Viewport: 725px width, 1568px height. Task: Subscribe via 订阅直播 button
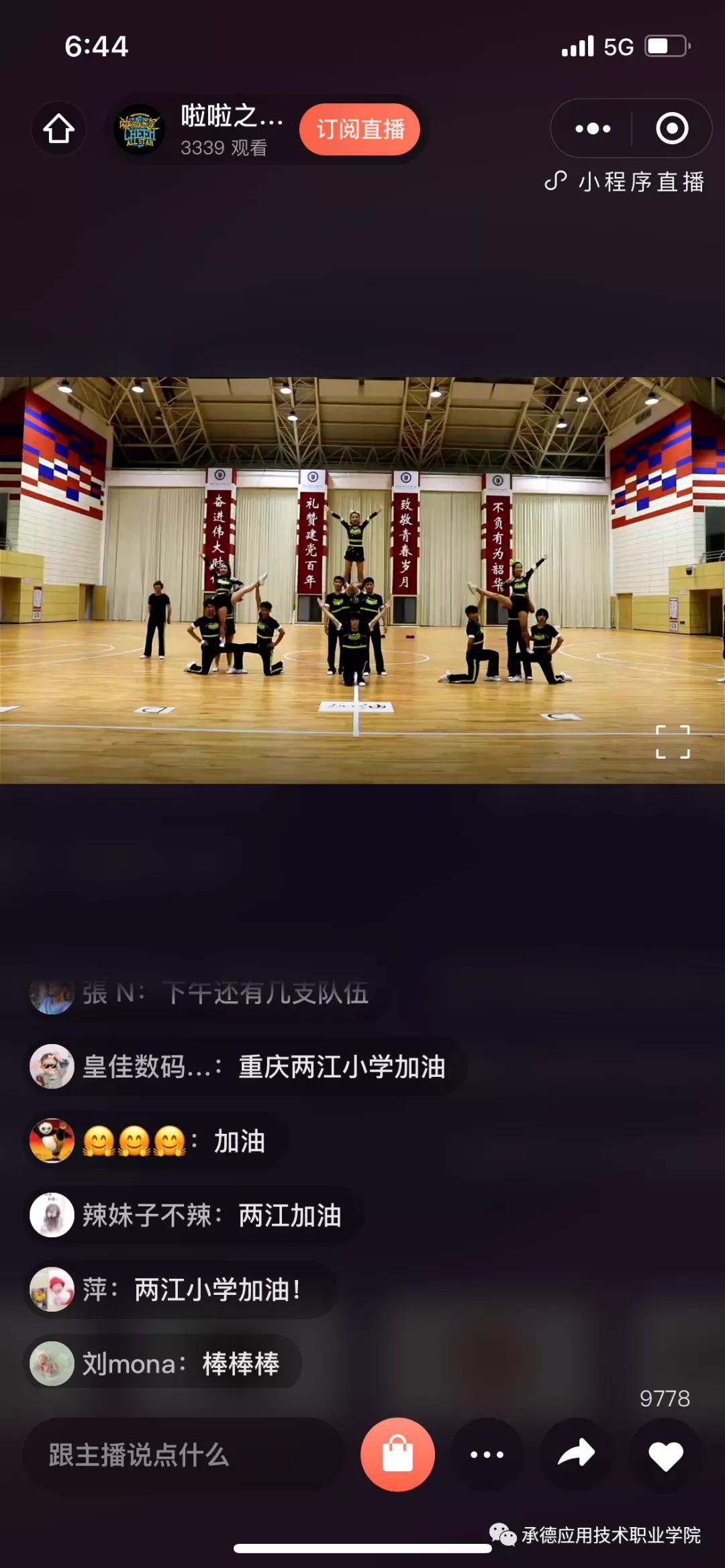tap(360, 129)
